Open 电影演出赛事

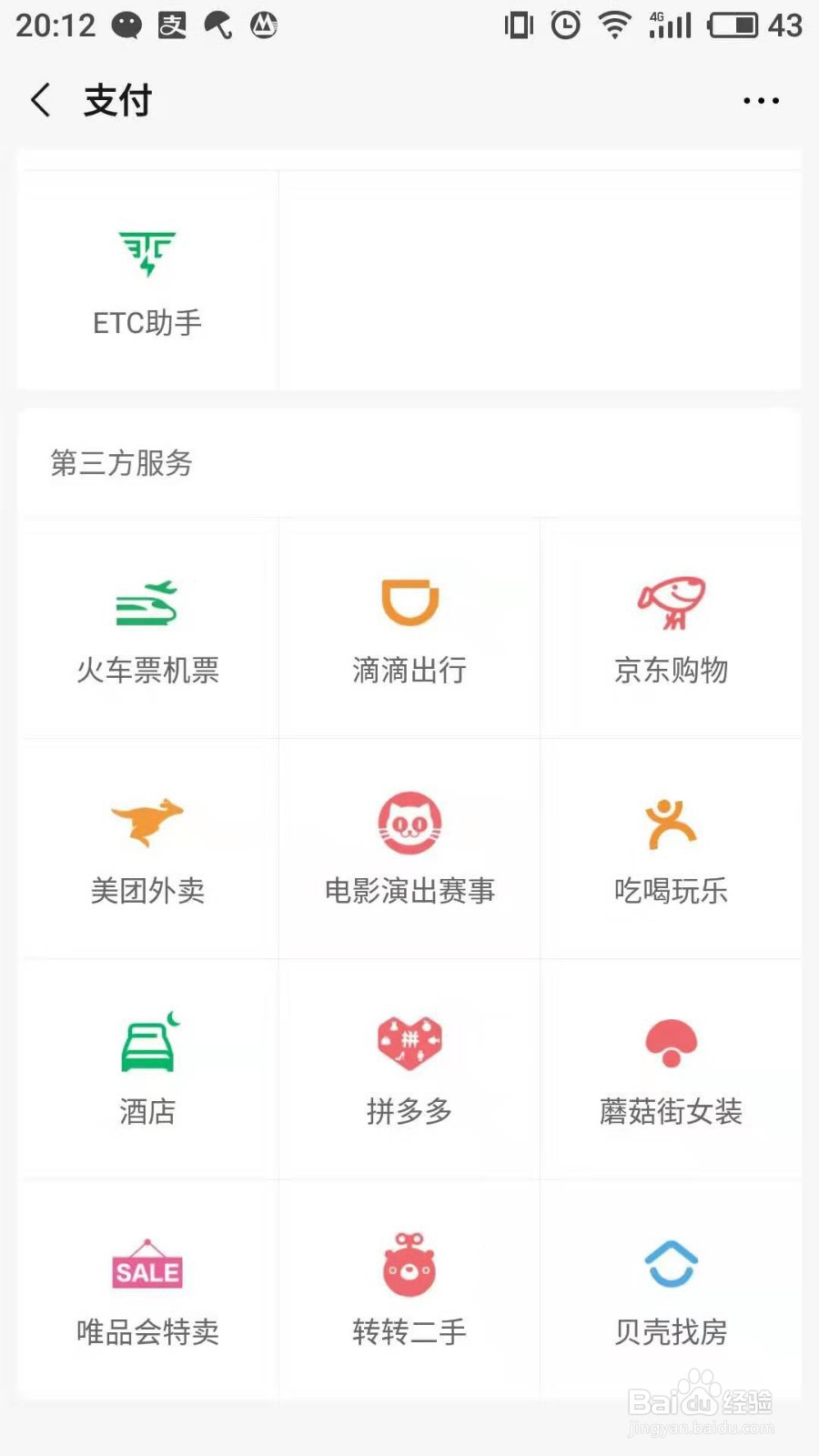(409, 849)
